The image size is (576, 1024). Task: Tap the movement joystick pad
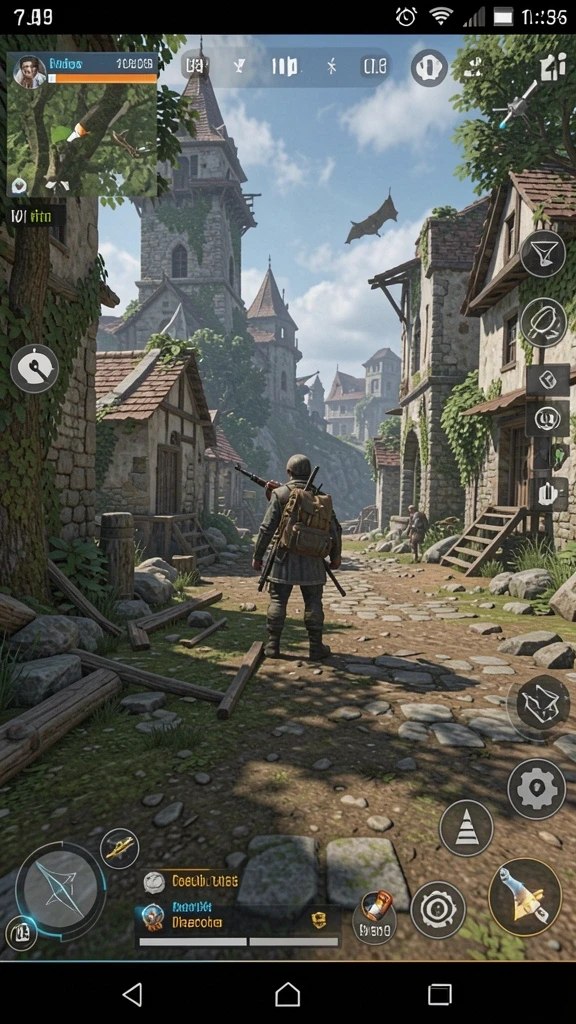(60, 889)
